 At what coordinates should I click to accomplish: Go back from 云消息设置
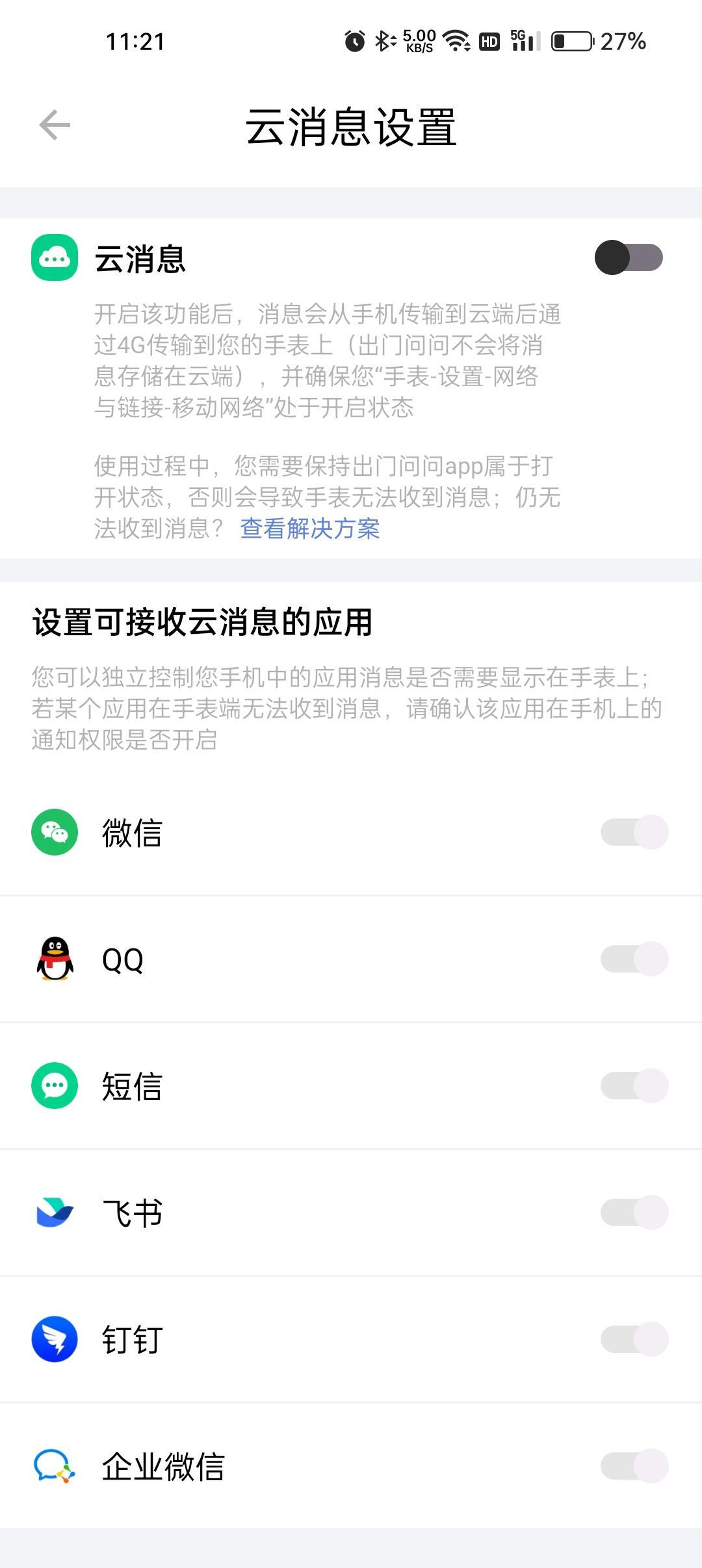point(55,125)
